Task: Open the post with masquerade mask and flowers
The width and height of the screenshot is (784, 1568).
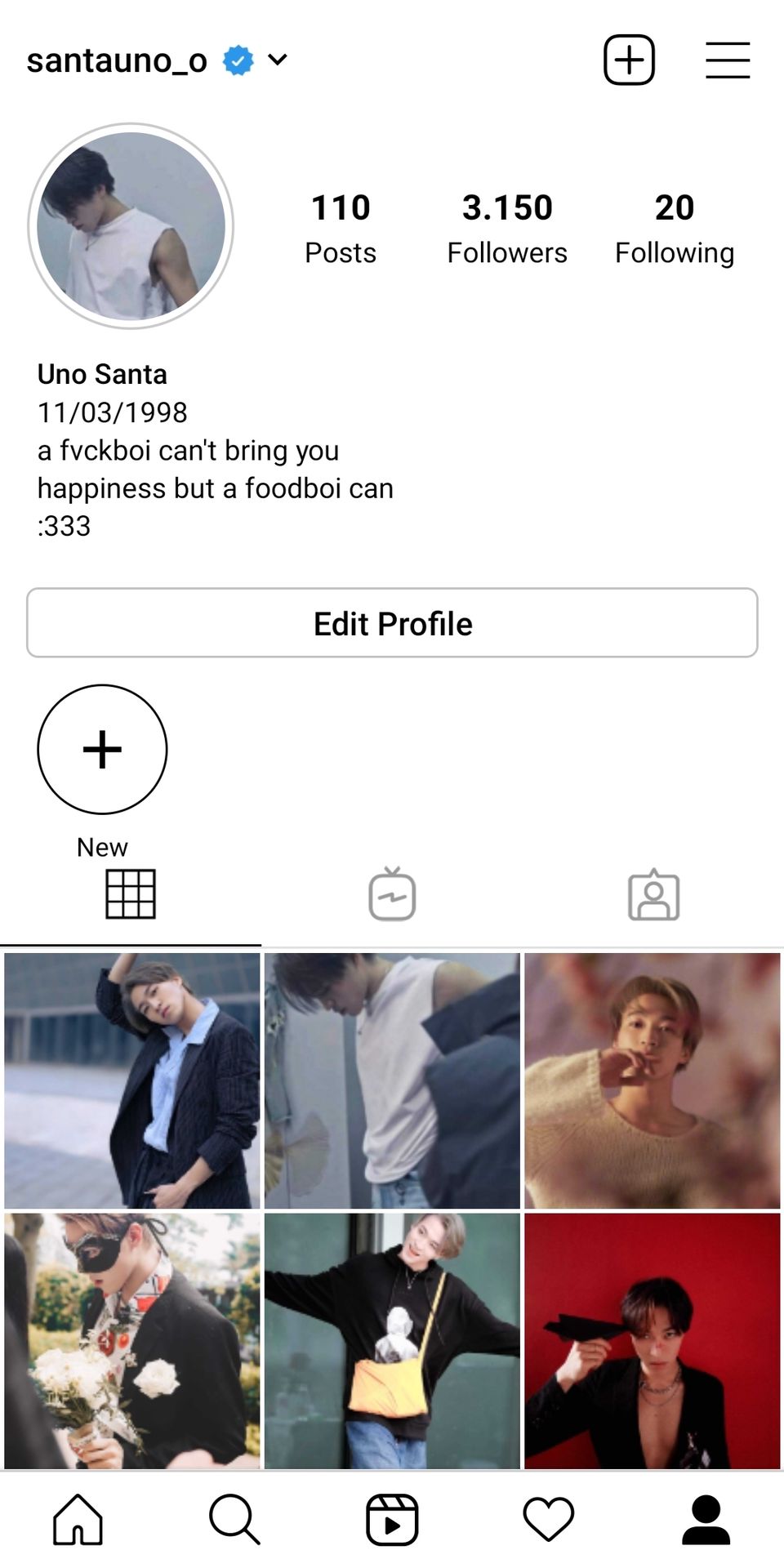Action: coord(132,1341)
